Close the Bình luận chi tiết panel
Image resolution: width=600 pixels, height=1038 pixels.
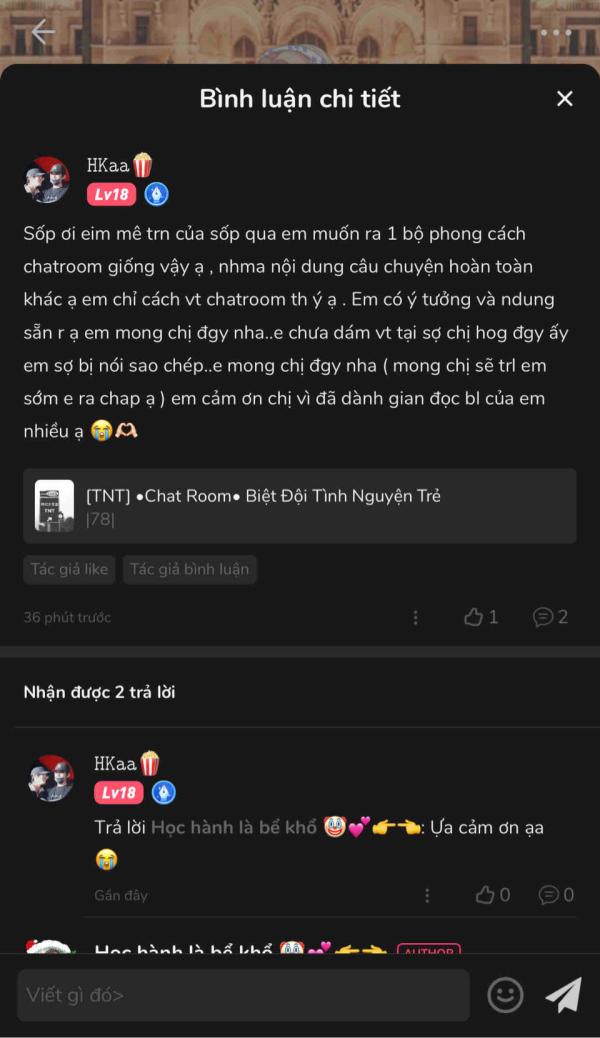pyautogui.click(x=565, y=98)
